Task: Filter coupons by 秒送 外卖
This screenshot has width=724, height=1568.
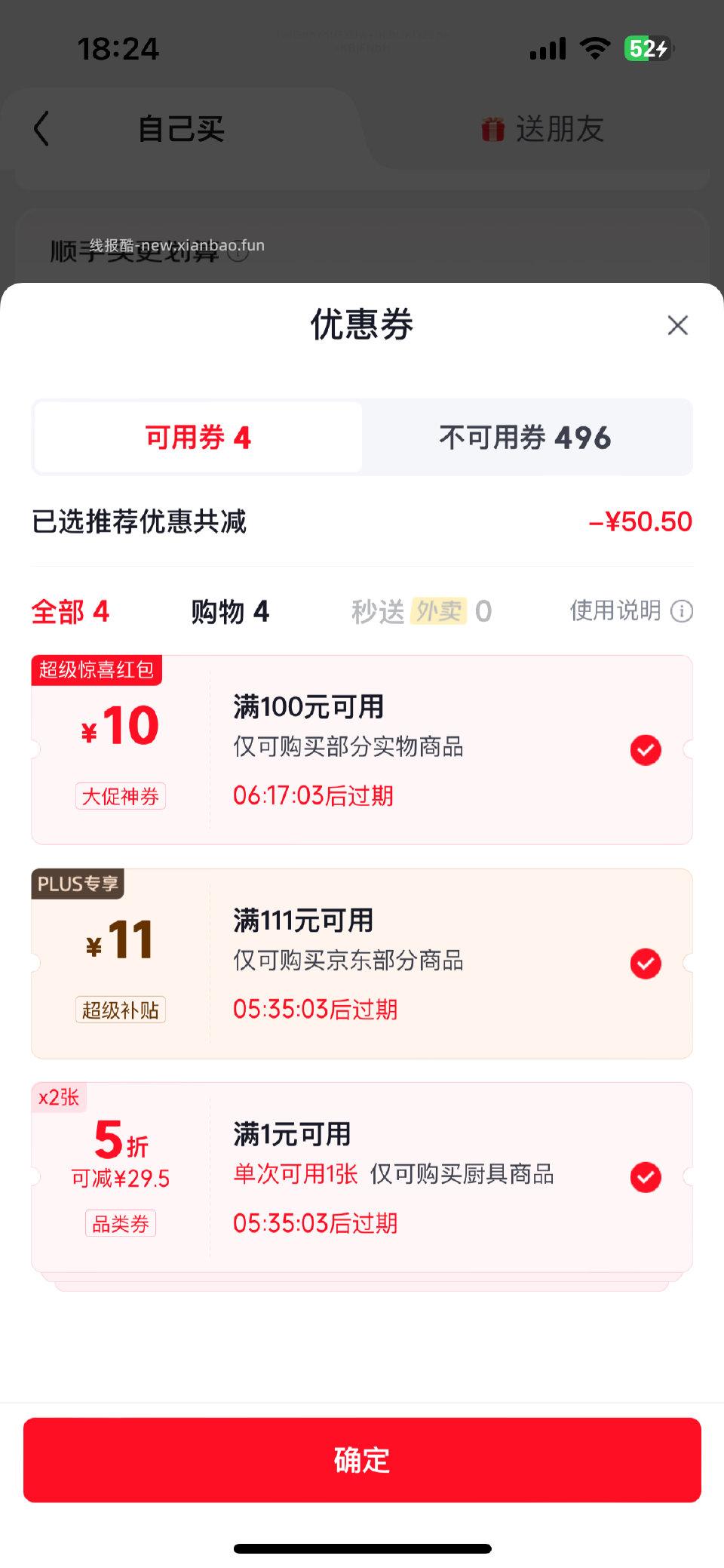Action: [419, 611]
